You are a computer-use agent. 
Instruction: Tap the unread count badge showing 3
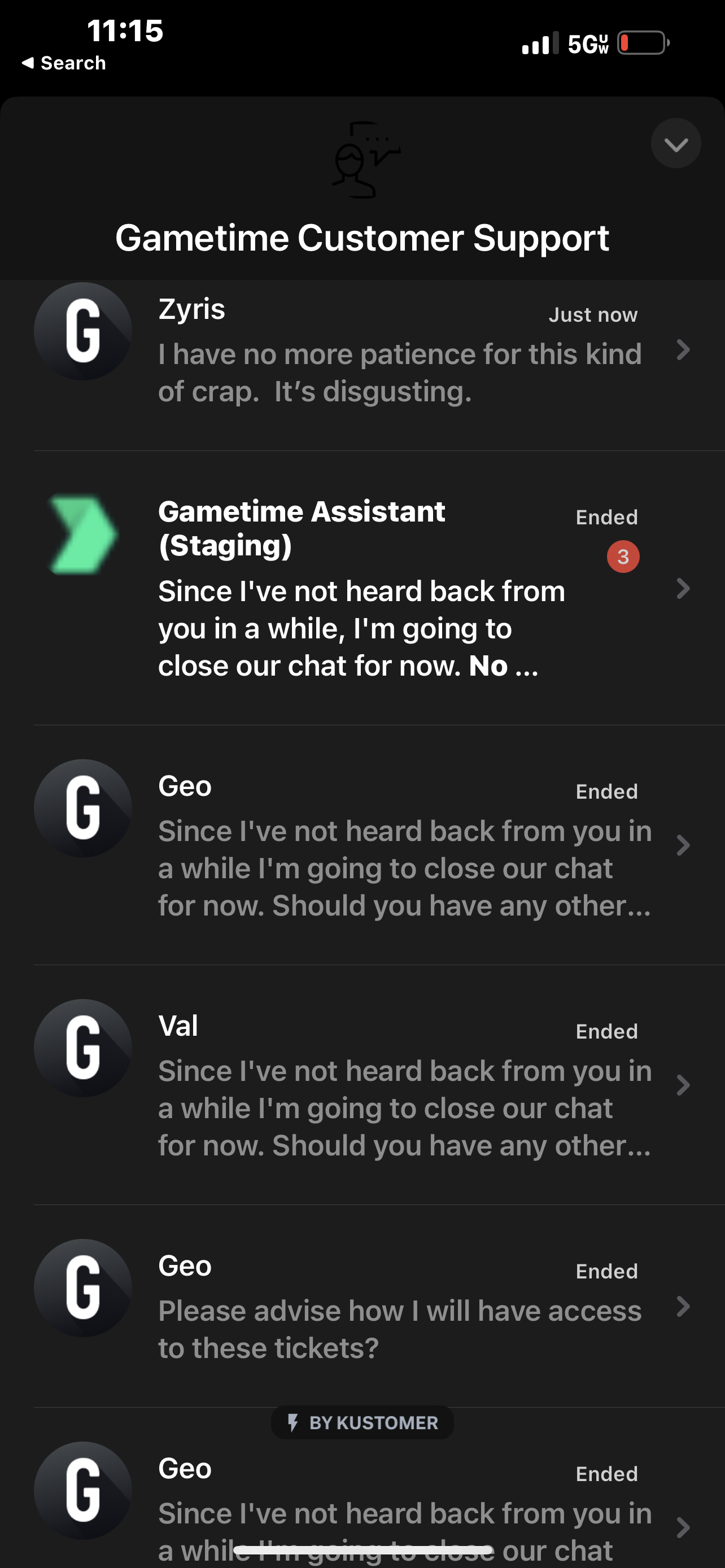coord(623,555)
